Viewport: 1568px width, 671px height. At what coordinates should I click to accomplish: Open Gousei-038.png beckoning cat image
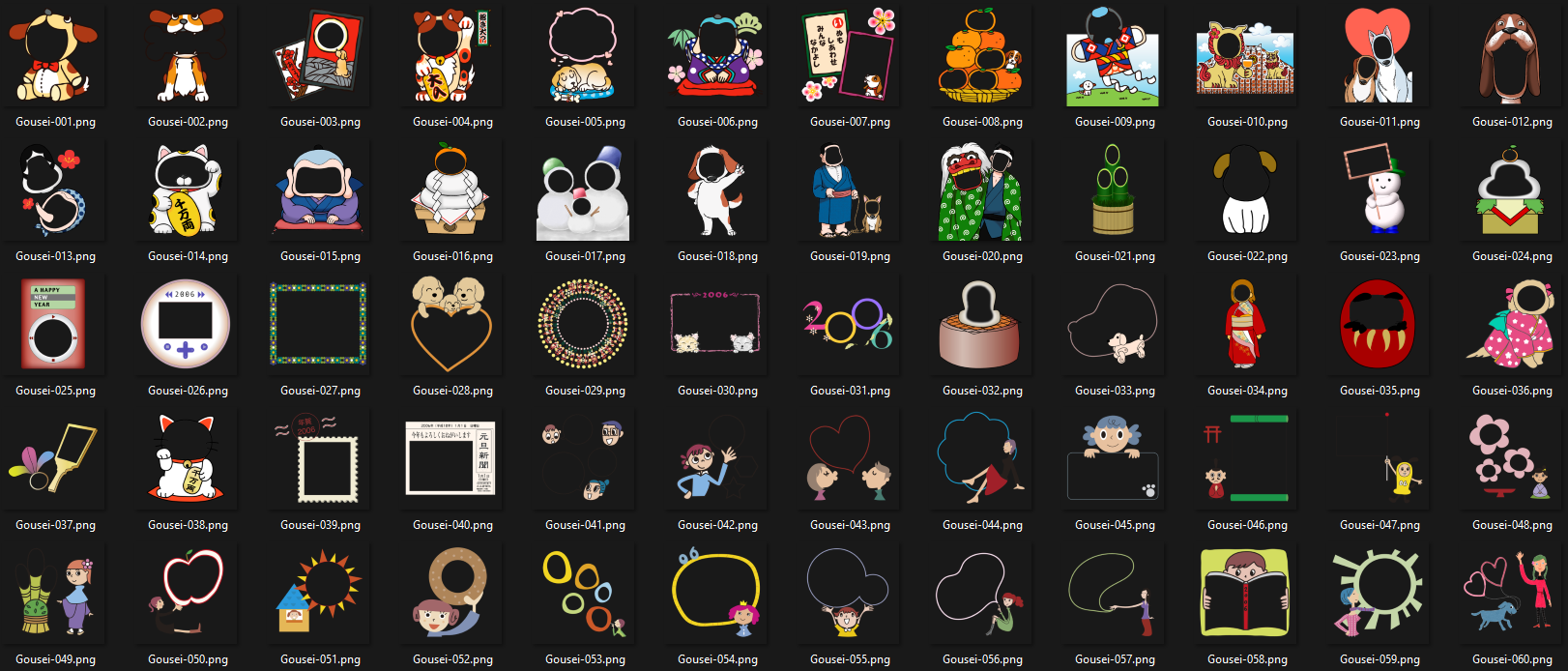(x=188, y=461)
